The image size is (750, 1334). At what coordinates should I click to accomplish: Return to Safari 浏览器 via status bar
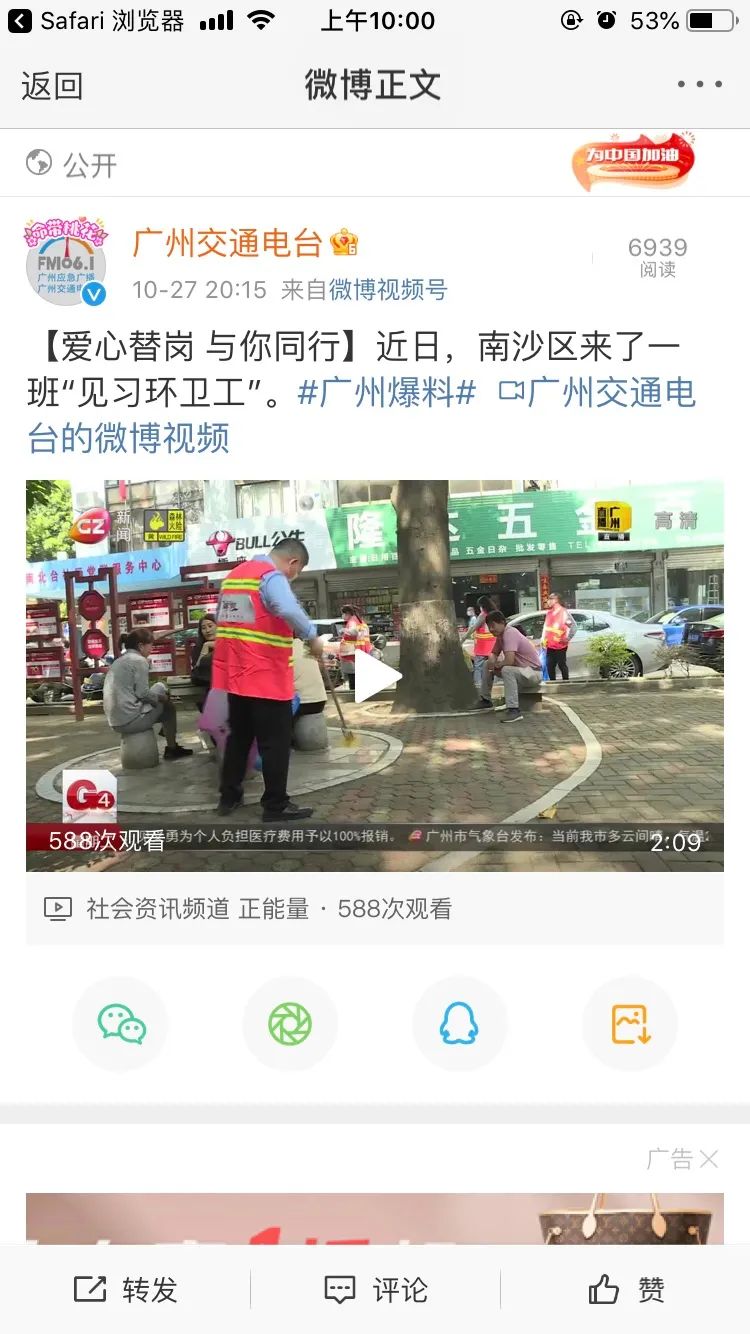95,20
